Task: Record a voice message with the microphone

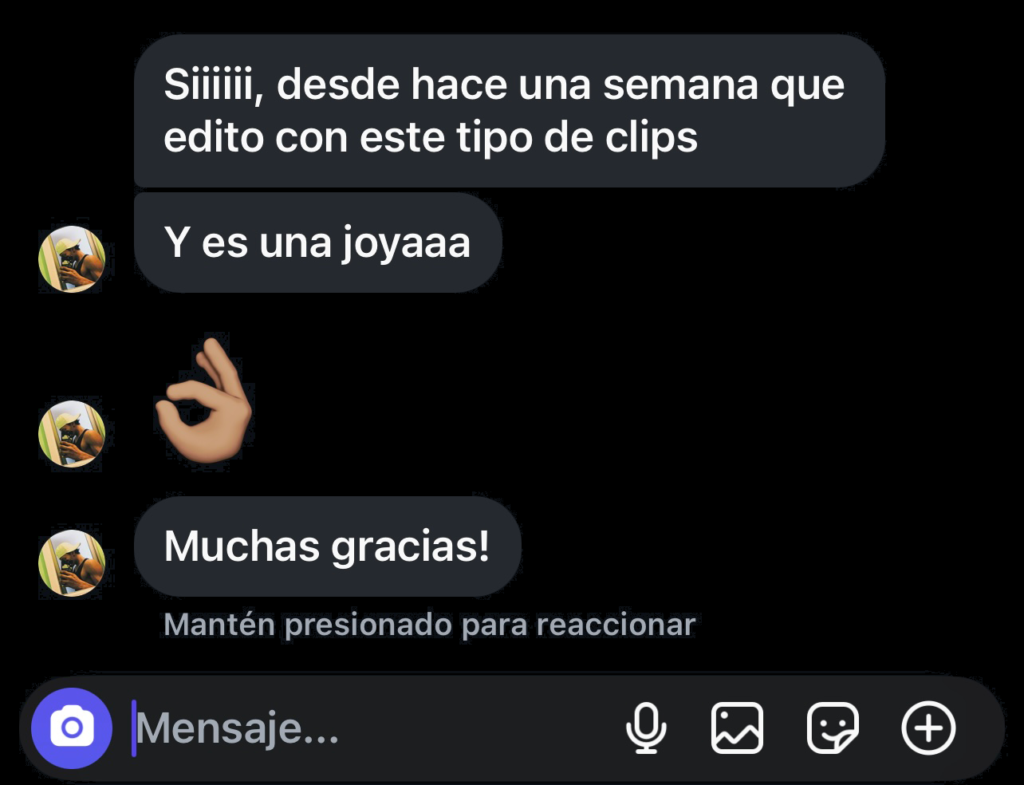Action: pyautogui.click(x=646, y=728)
